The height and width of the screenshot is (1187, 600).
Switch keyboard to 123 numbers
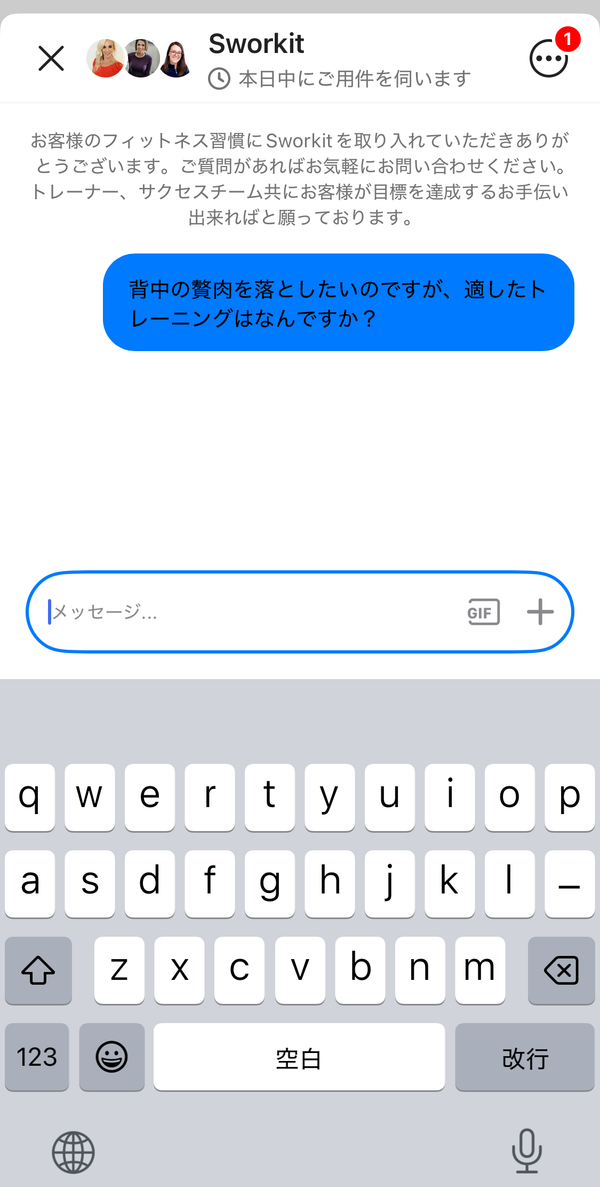point(36,1057)
